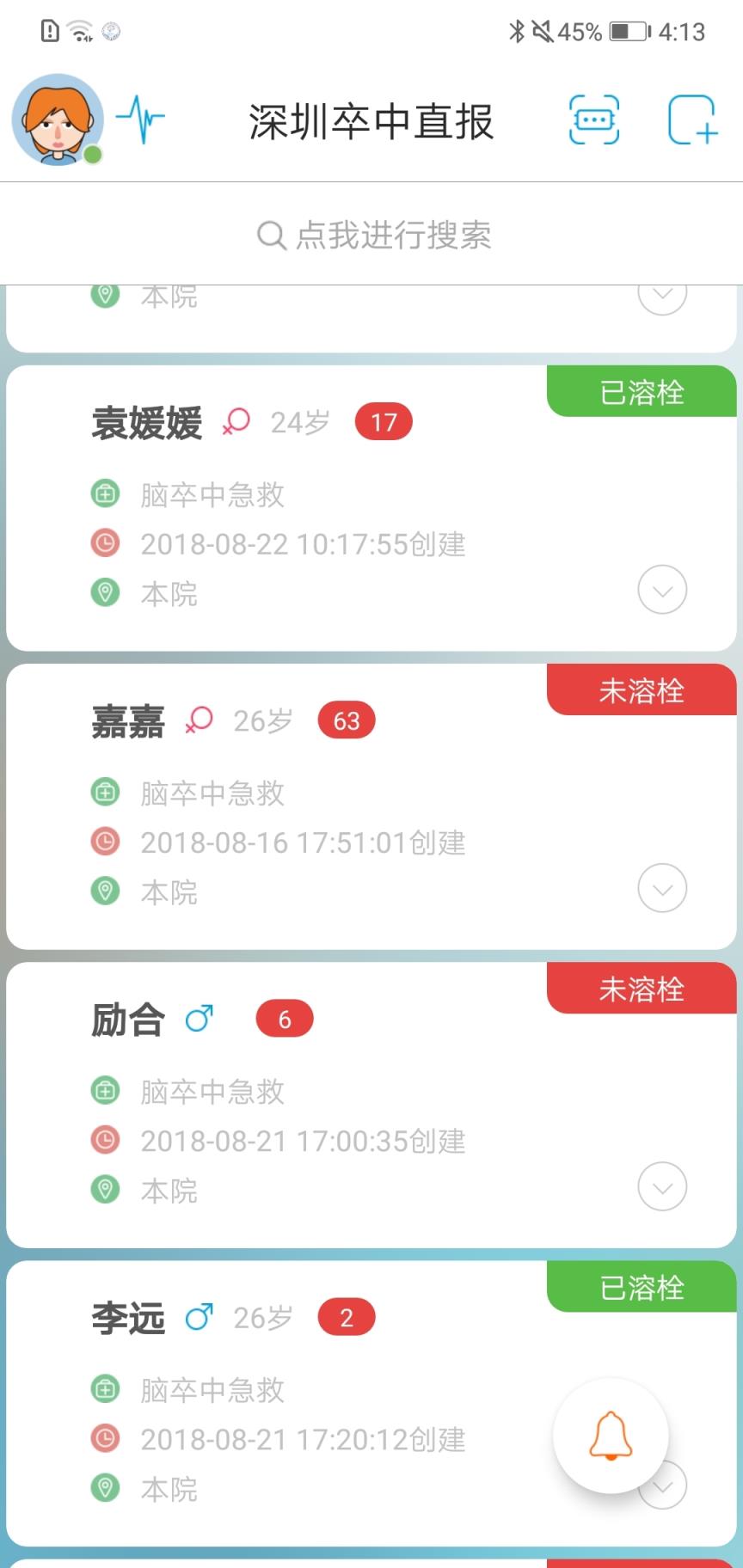This screenshot has width=743, height=1568.
Task: Expand 袁媛媛's patient card details
Action: point(662,591)
